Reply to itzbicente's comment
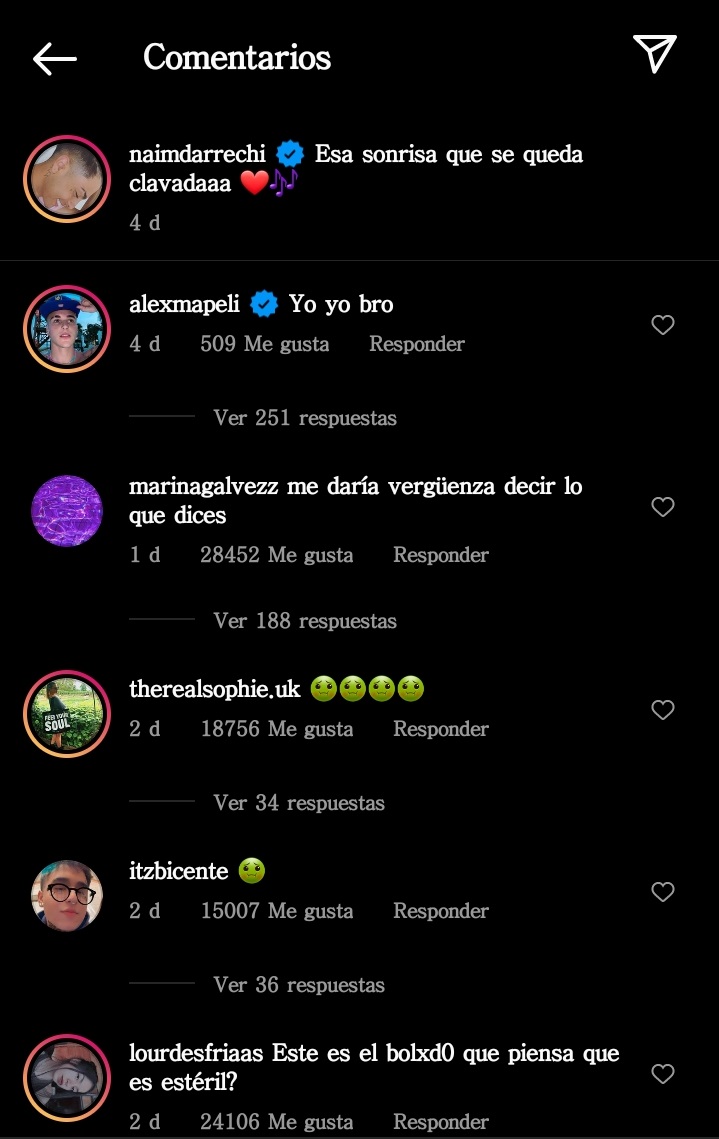Screen dimensions: 719x1139 pos(441,911)
